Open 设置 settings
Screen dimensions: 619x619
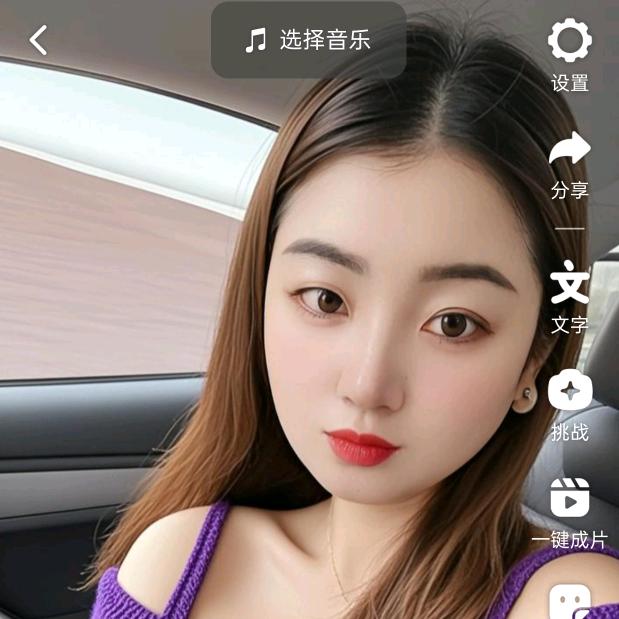pyautogui.click(x=570, y=56)
